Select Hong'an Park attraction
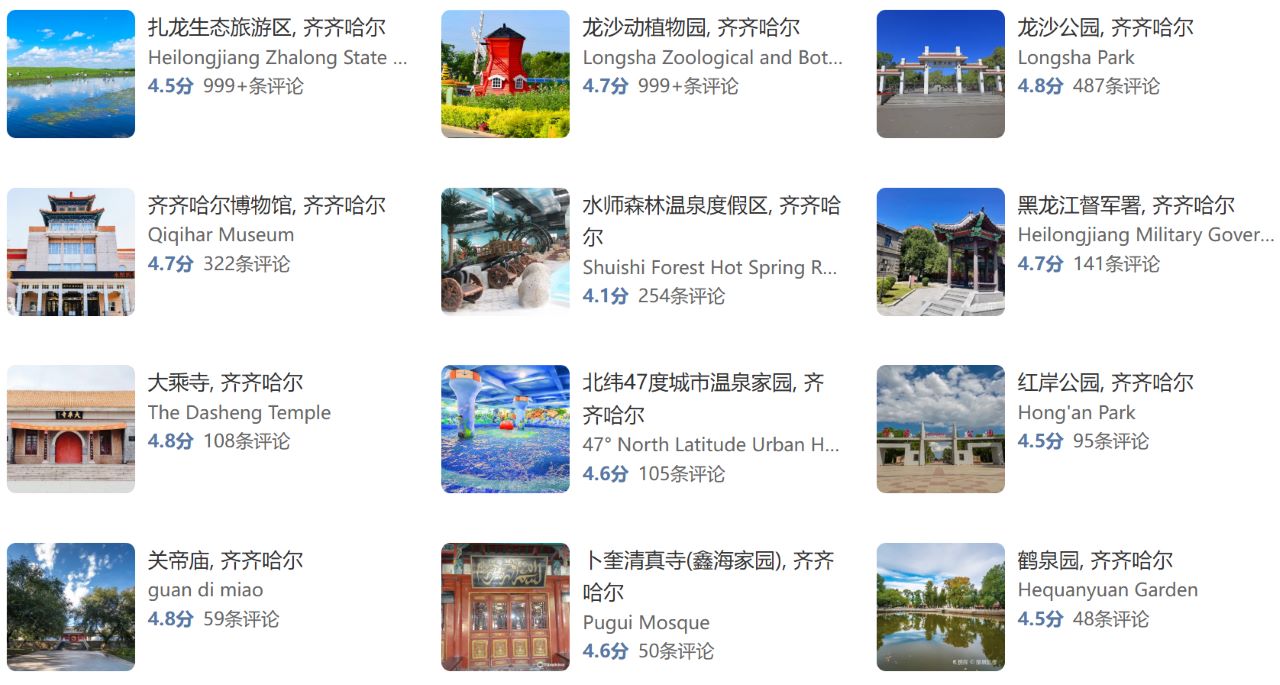 click(x=1105, y=383)
